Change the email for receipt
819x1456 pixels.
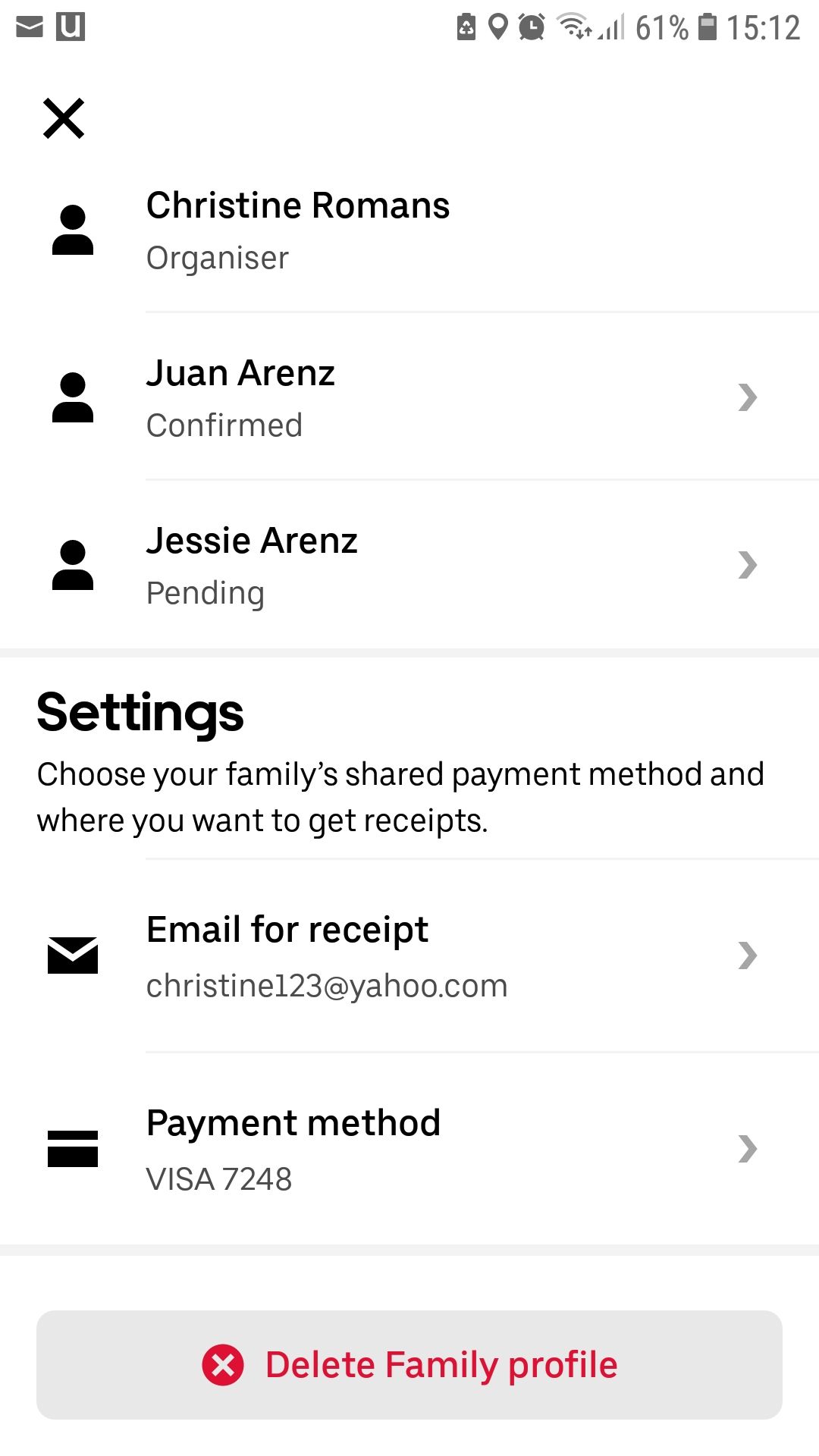409,955
